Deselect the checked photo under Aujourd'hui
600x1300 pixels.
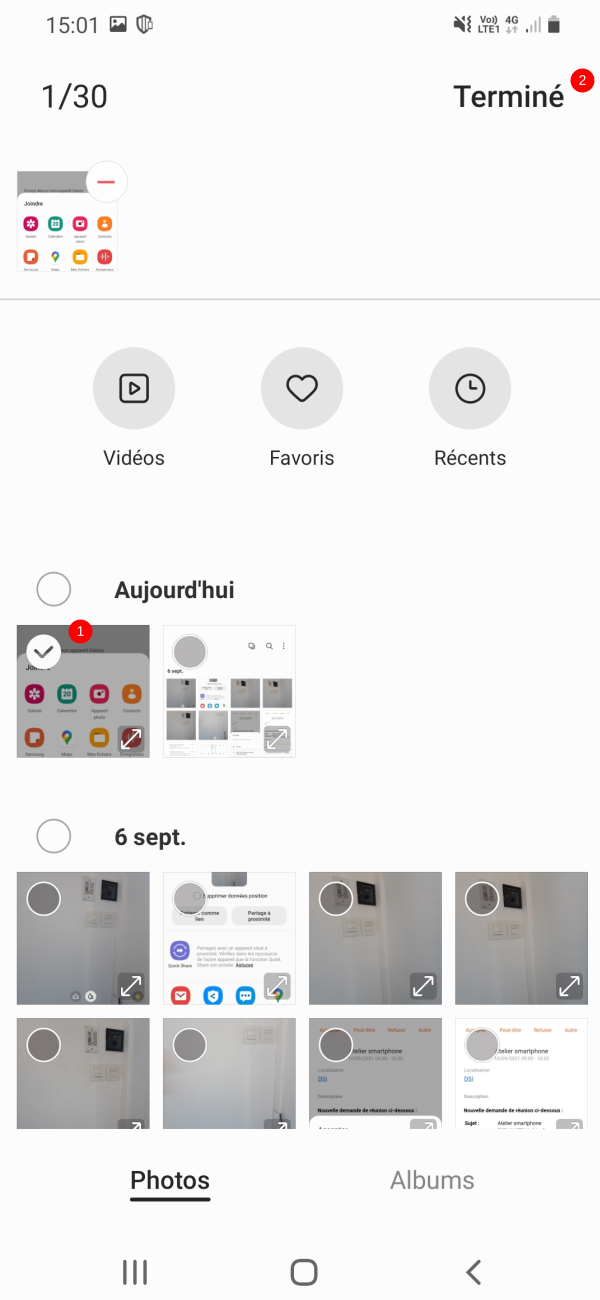tap(43, 652)
